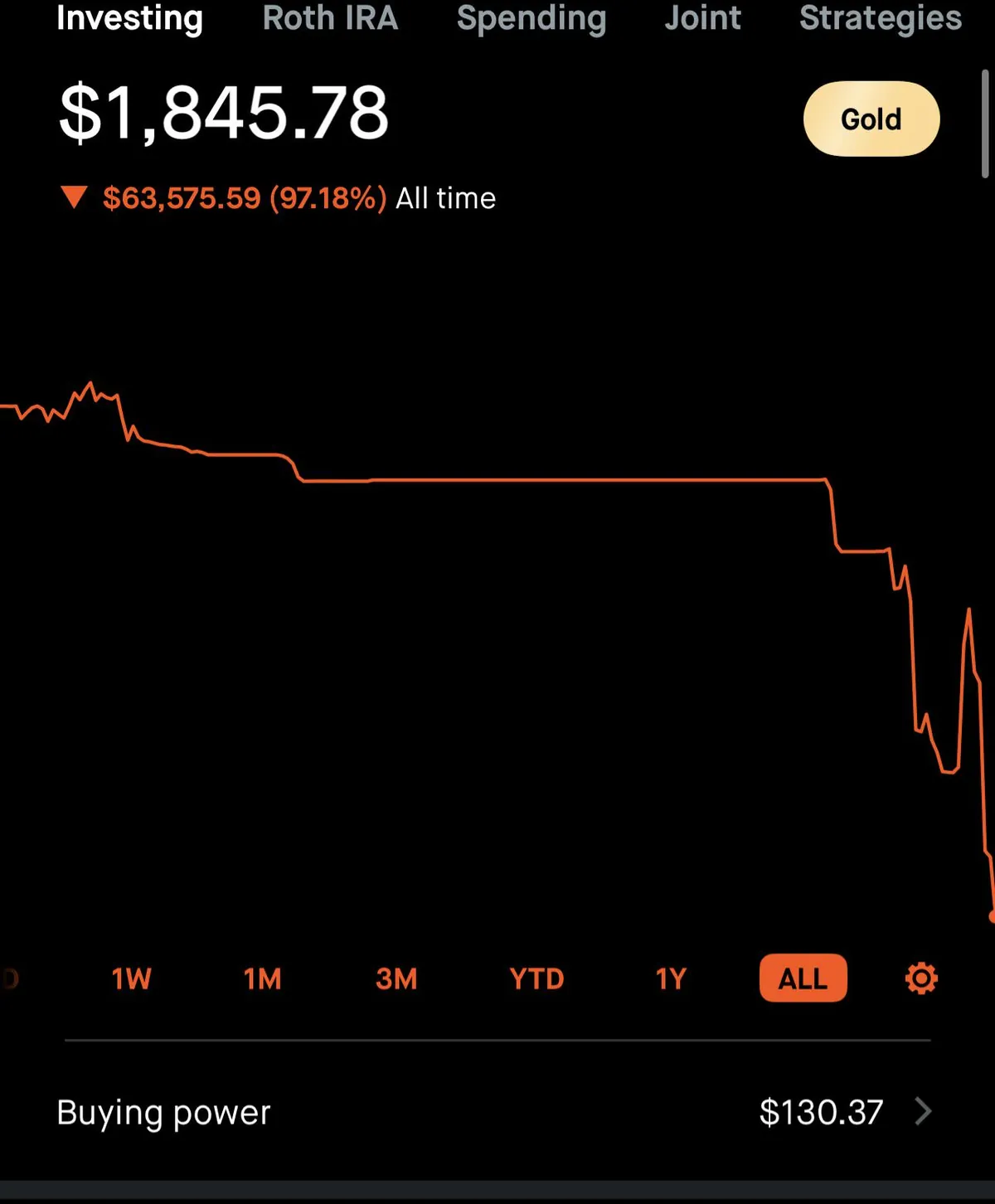Open the Joint account tab
This screenshot has width=995, height=1204.
[x=703, y=18]
